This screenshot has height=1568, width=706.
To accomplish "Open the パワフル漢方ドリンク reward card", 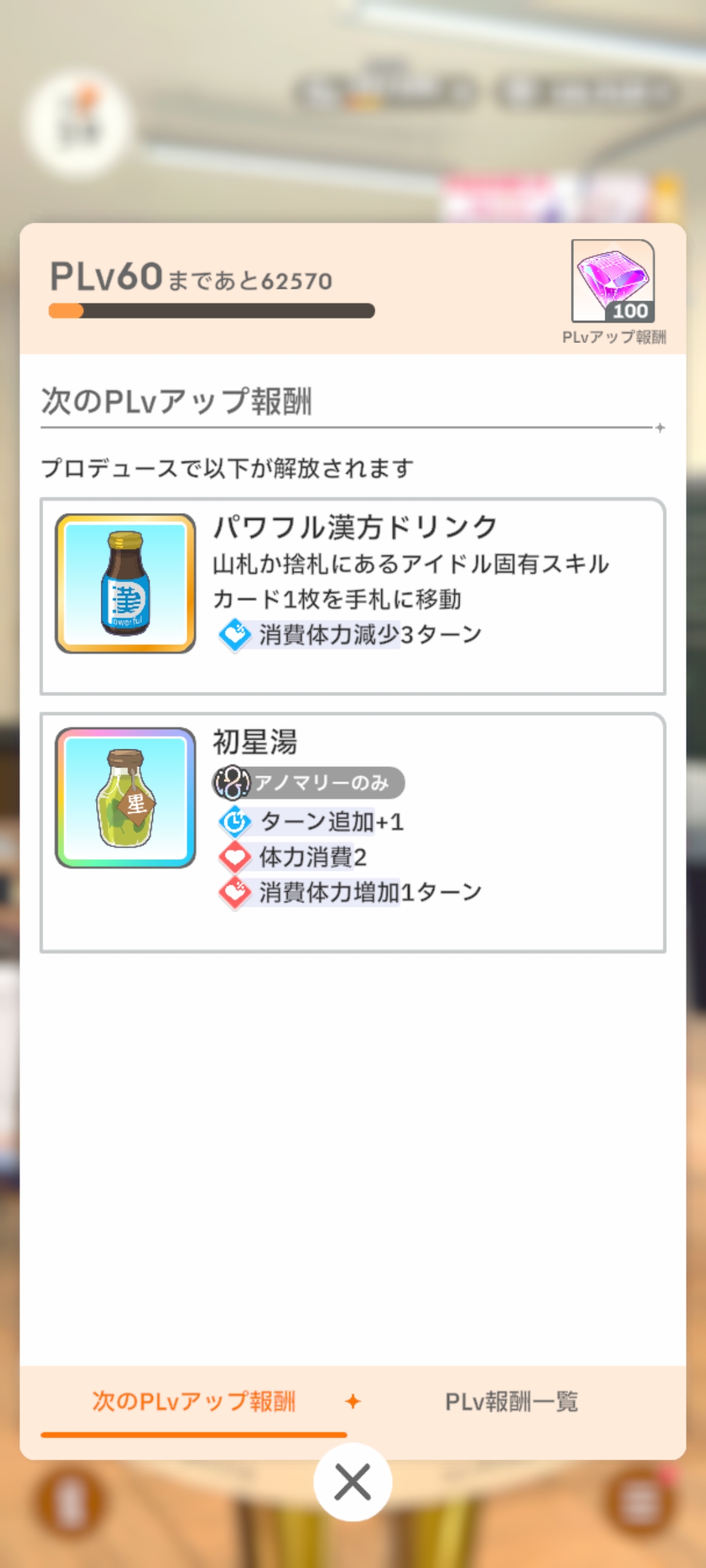I will coord(353,596).
